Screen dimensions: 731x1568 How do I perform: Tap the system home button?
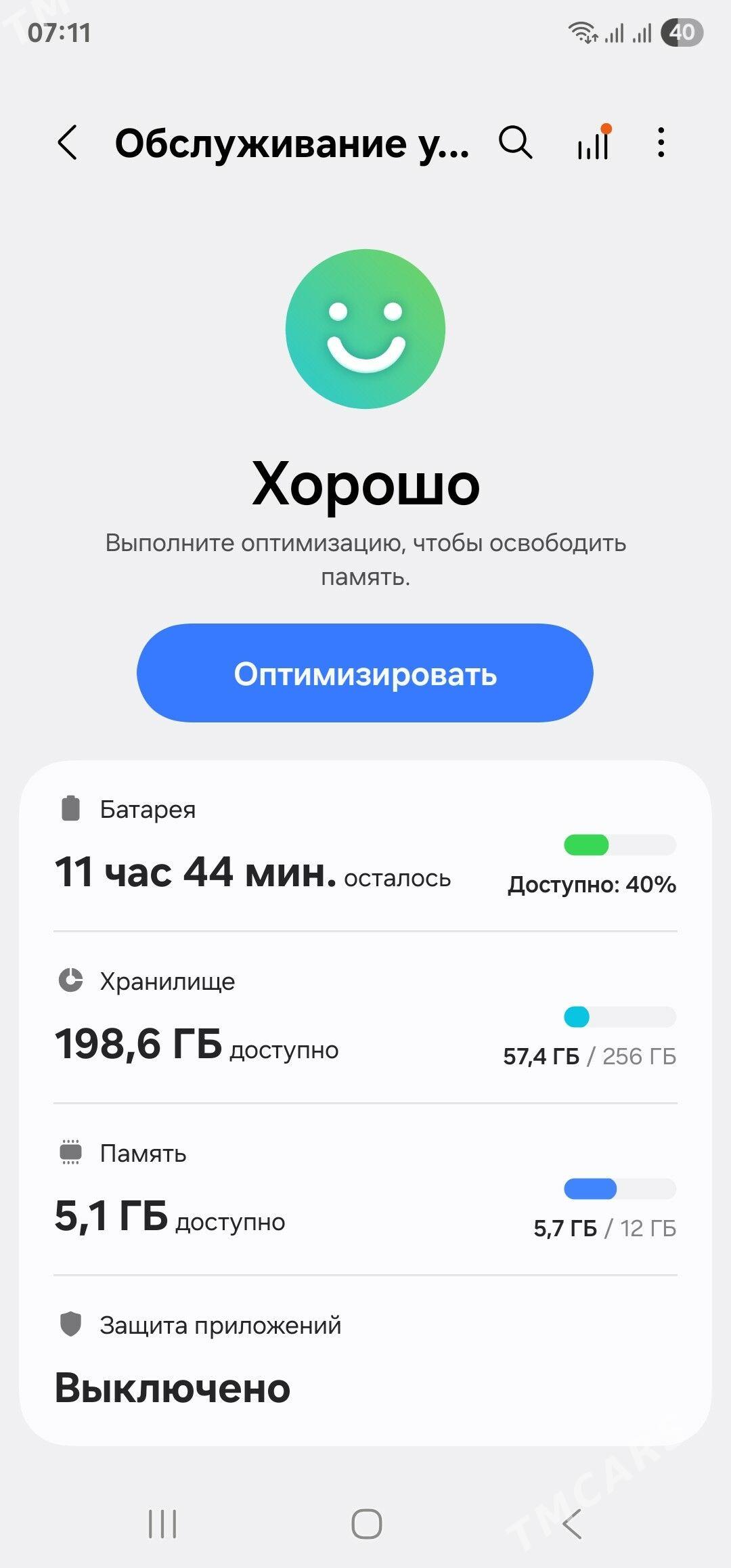click(366, 1524)
